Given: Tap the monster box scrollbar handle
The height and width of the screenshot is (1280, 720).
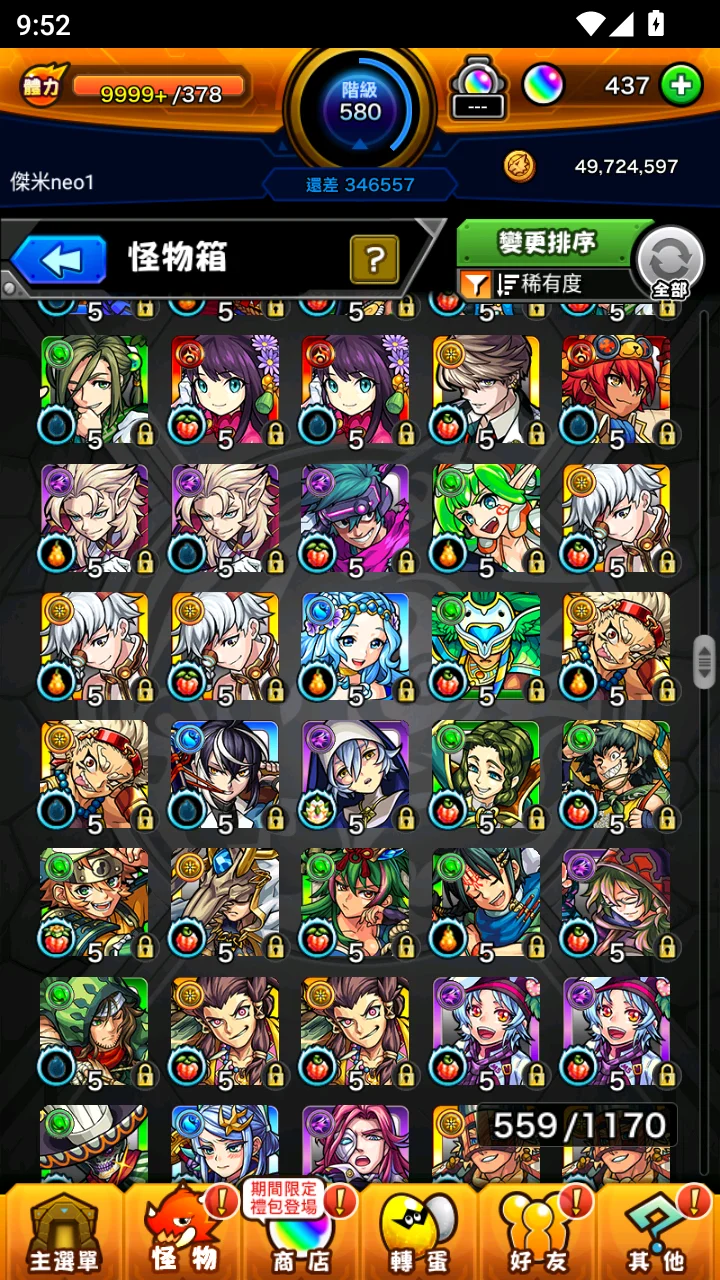Looking at the screenshot, I should (705, 661).
